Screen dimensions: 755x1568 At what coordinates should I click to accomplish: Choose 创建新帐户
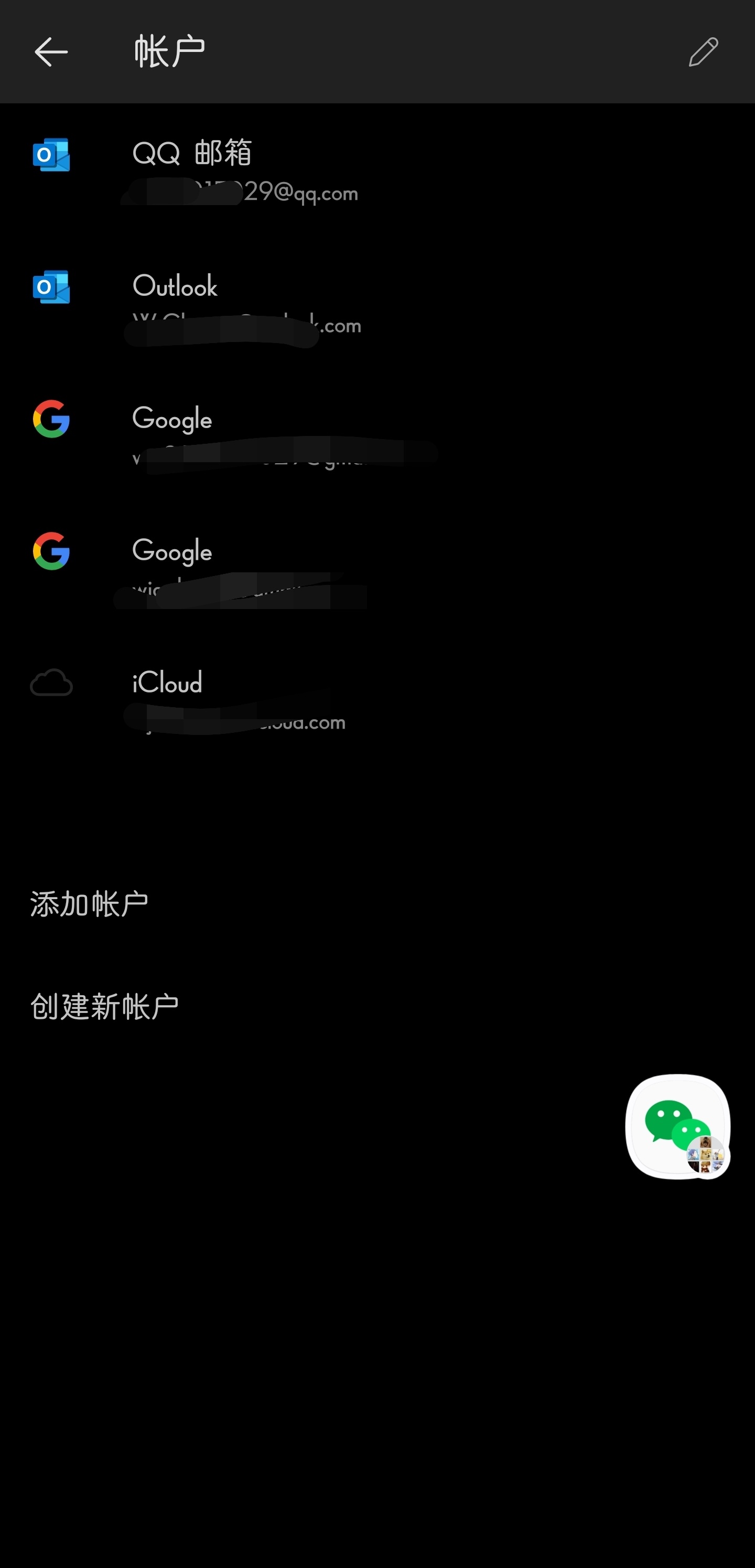(x=105, y=1006)
